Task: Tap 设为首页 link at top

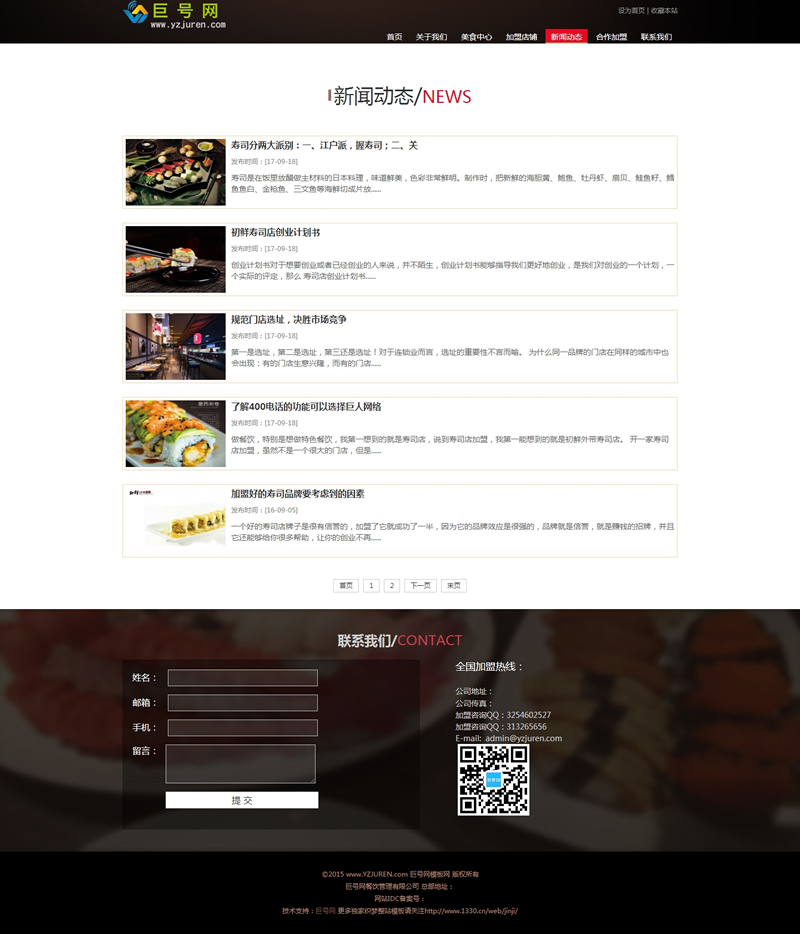Action: click(x=631, y=10)
